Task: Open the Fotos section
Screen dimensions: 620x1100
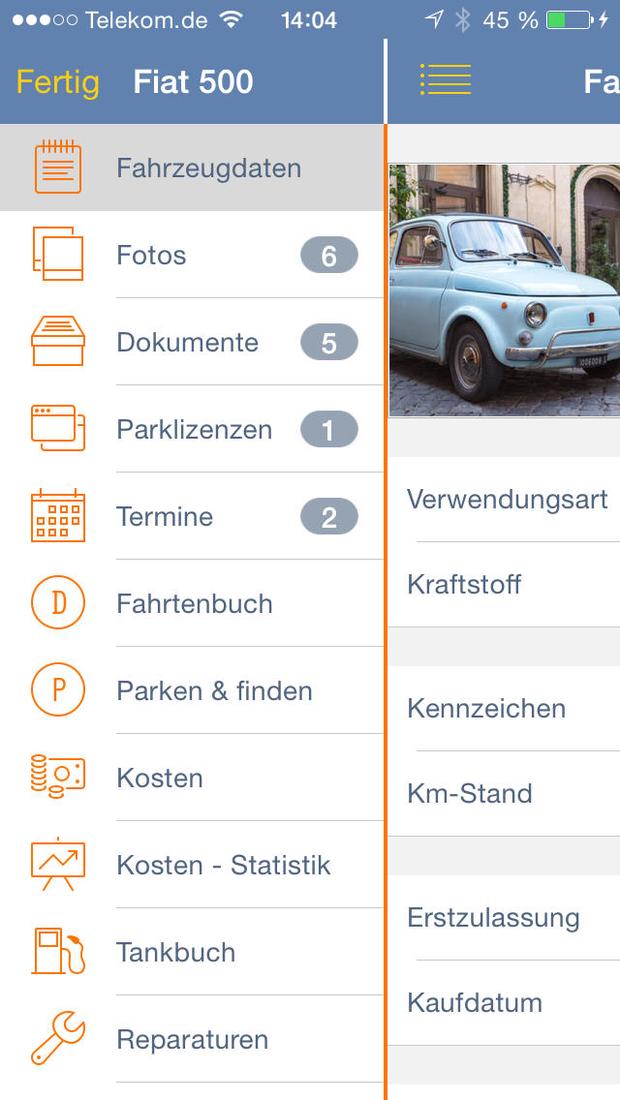Action: pyautogui.click(x=191, y=255)
